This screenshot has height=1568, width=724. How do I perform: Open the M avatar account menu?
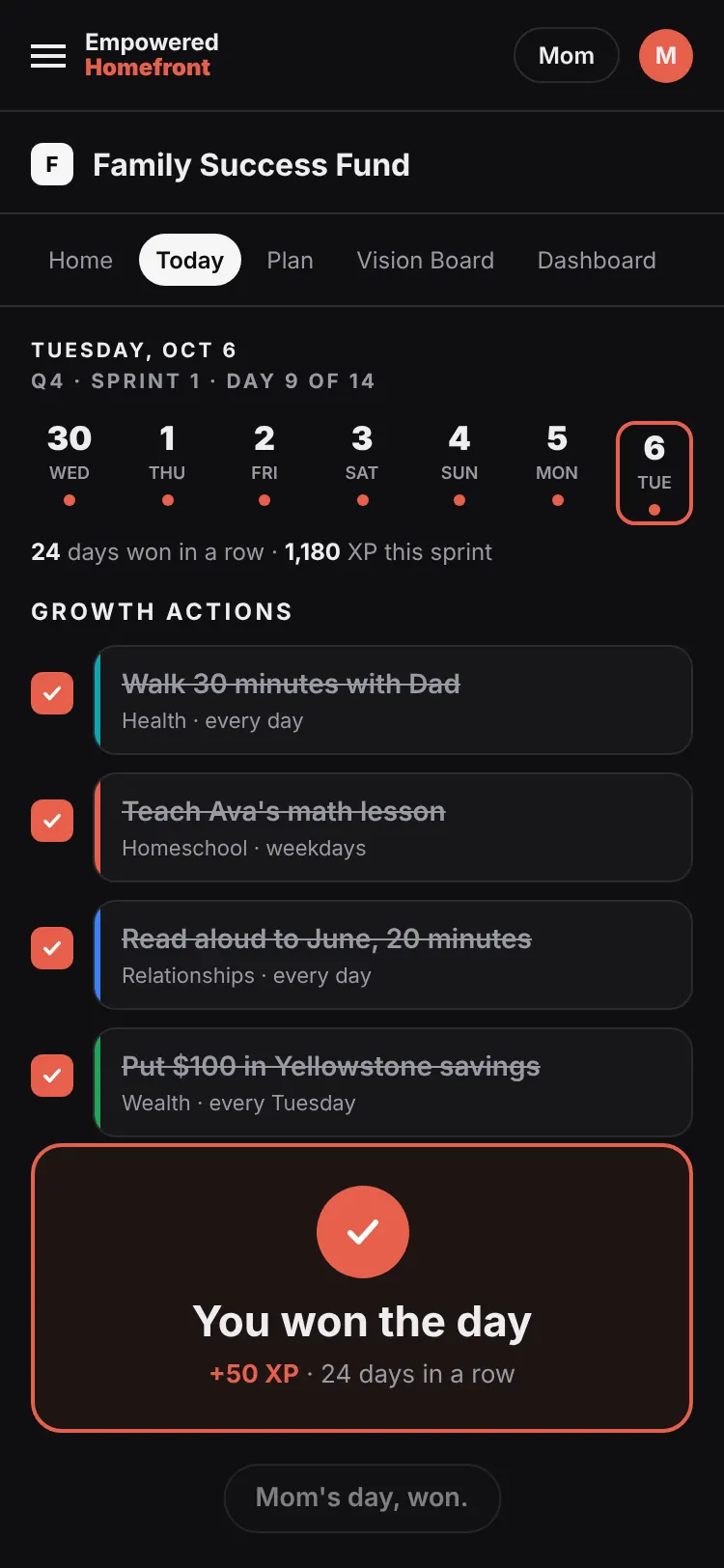pos(666,56)
